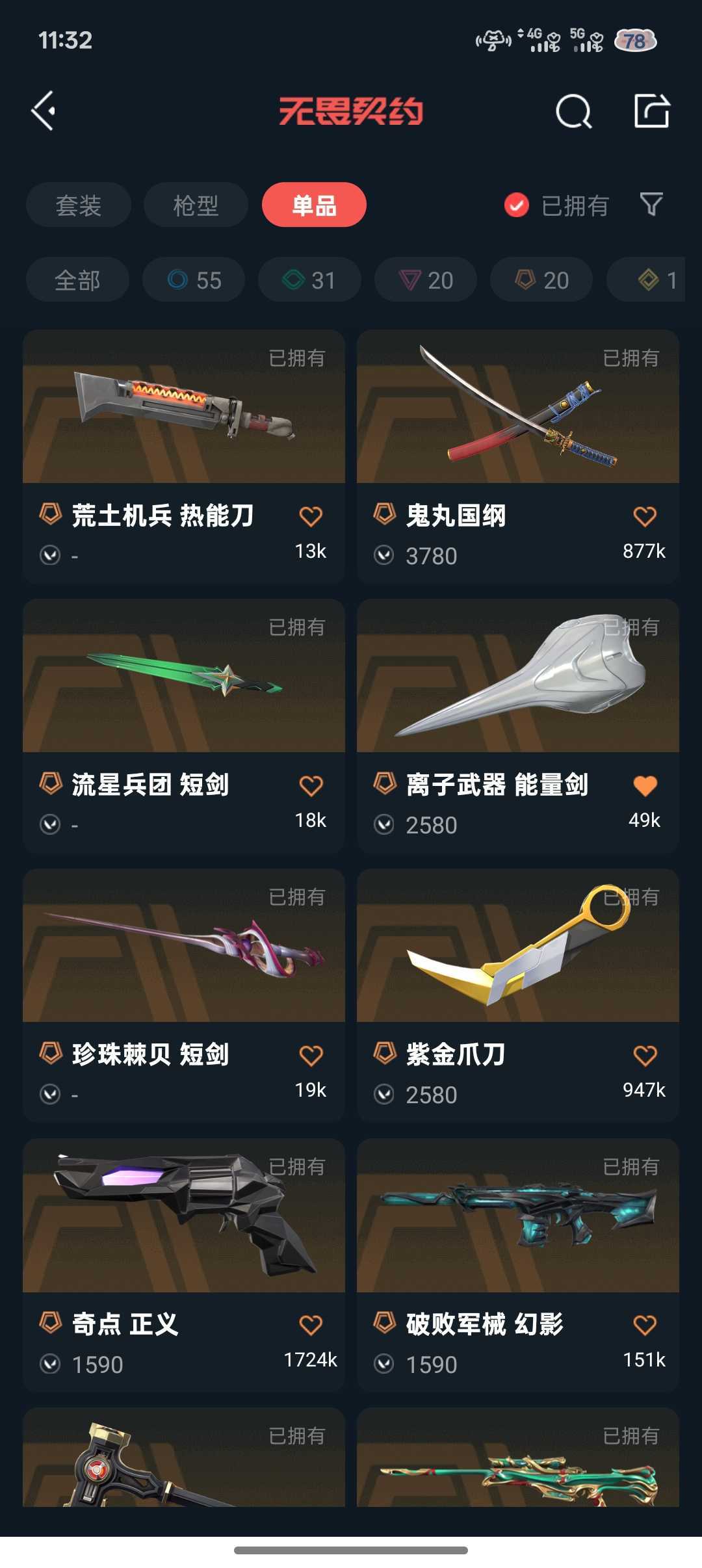This screenshot has width=702, height=1568.
Task: Filter by the purple tier chip 20
Action: tap(426, 280)
